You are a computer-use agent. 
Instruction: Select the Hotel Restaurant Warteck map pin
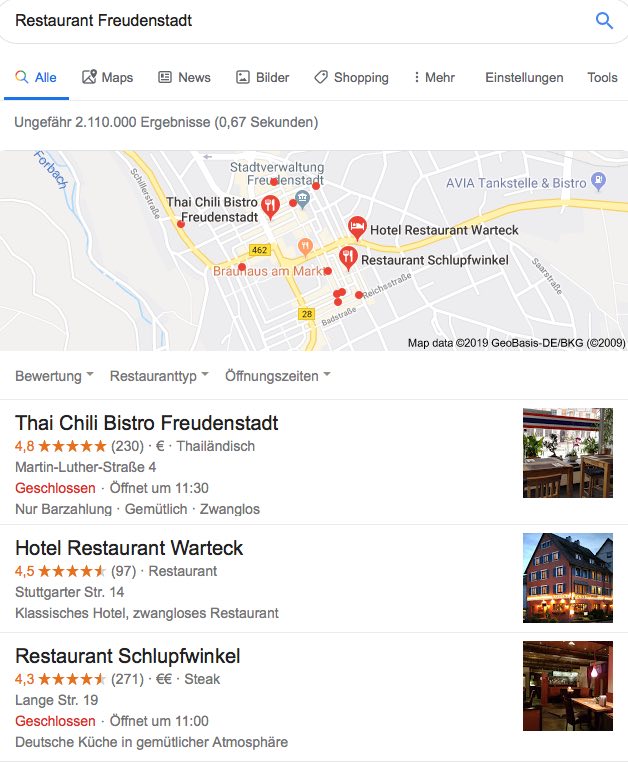click(357, 227)
